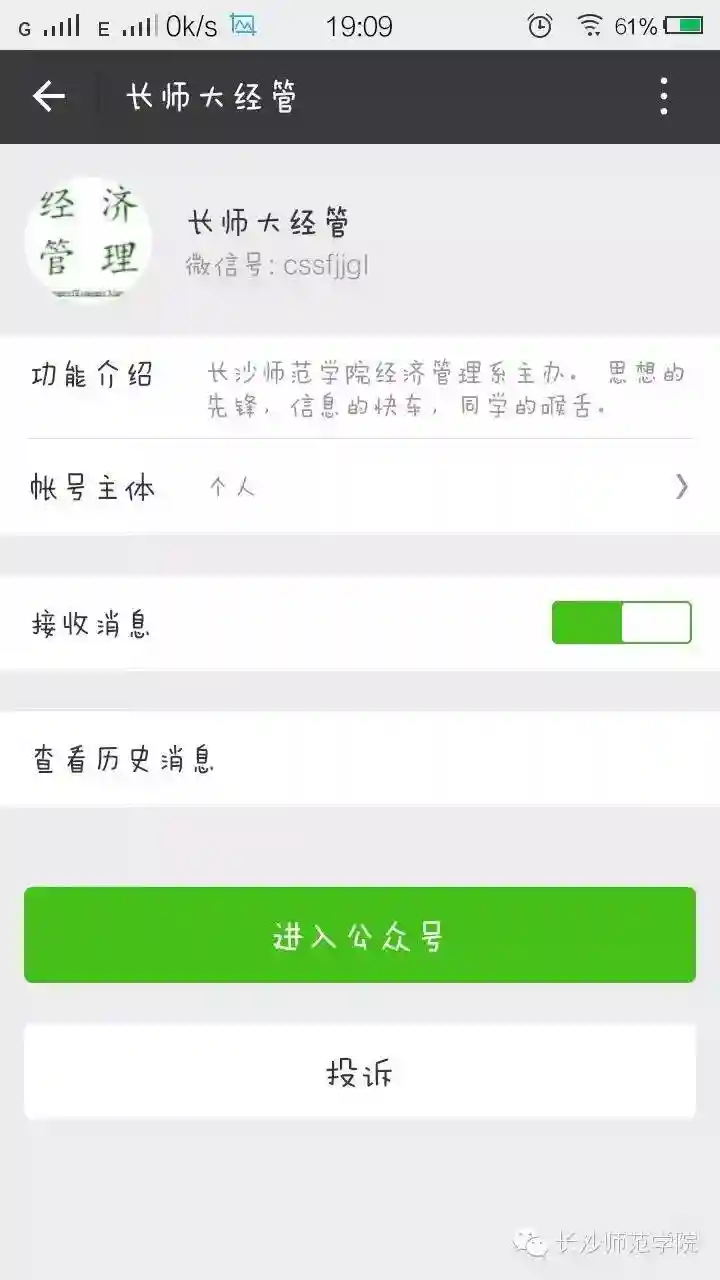View history via 查看历史消息
The width and height of the screenshot is (720, 1280).
[360, 760]
